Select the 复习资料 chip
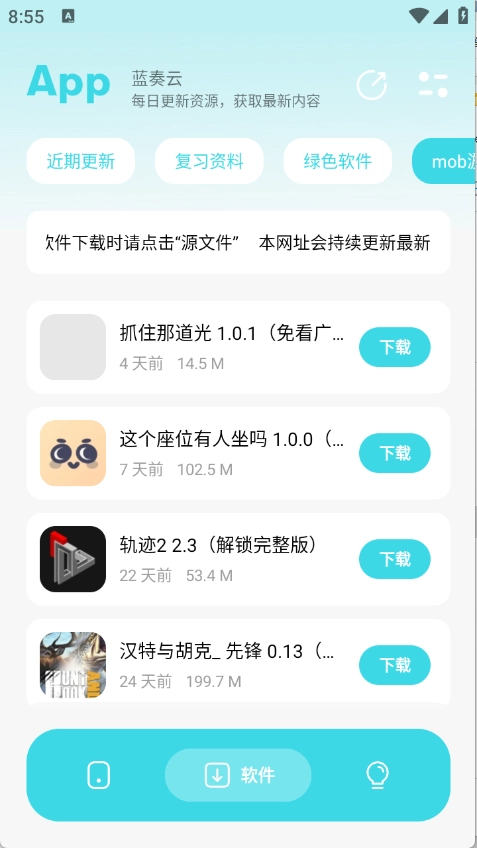The height and width of the screenshot is (848, 477). 209,161
